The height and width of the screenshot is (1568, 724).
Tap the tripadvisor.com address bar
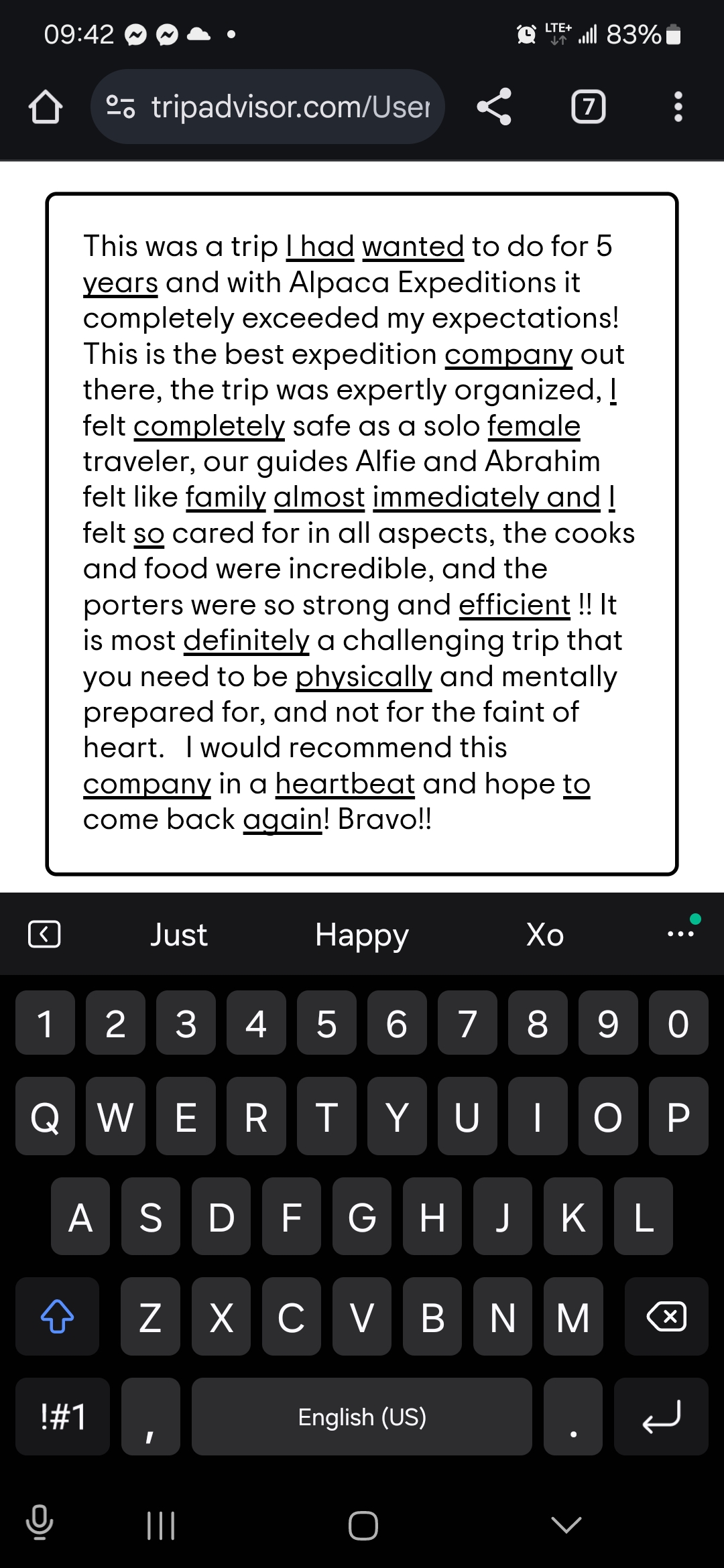tap(268, 107)
